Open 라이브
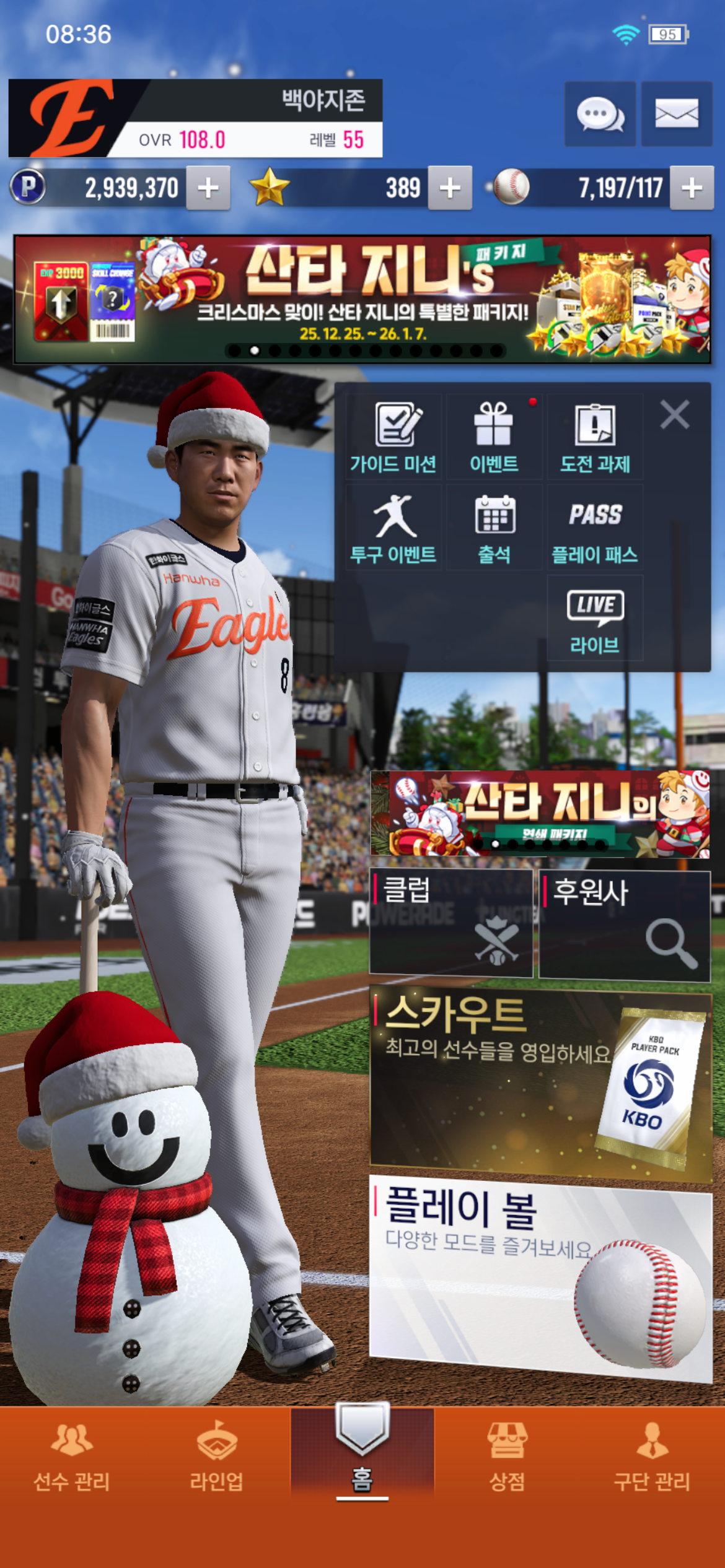Viewport: 725px width, 1568px height. click(x=595, y=618)
